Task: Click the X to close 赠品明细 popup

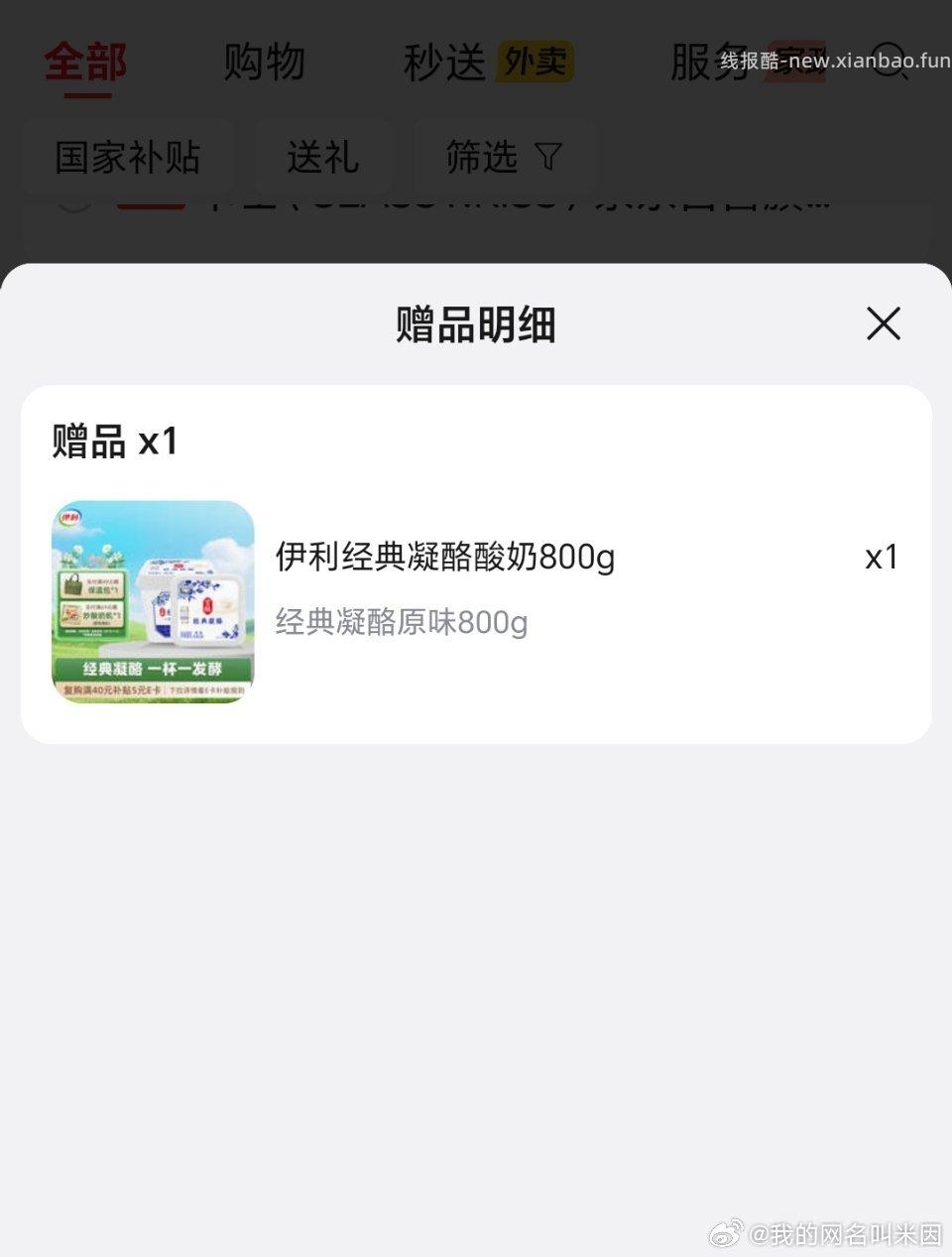Action: [x=883, y=323]
